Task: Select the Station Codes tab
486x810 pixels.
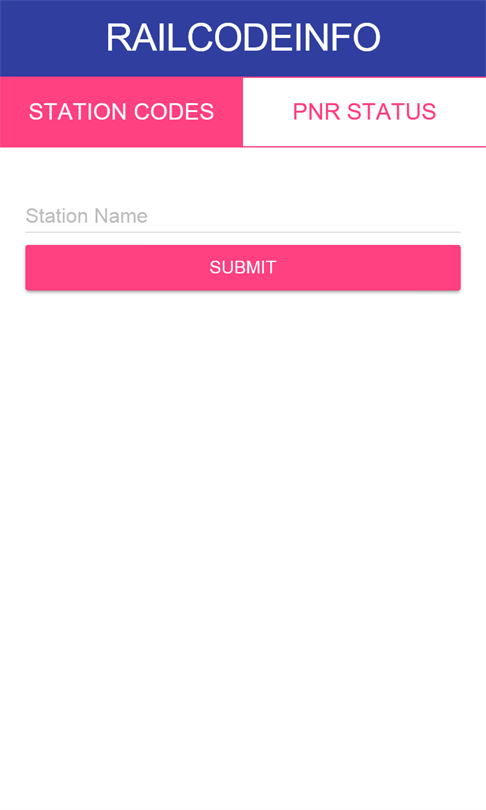Action: [x=121, y=112]
